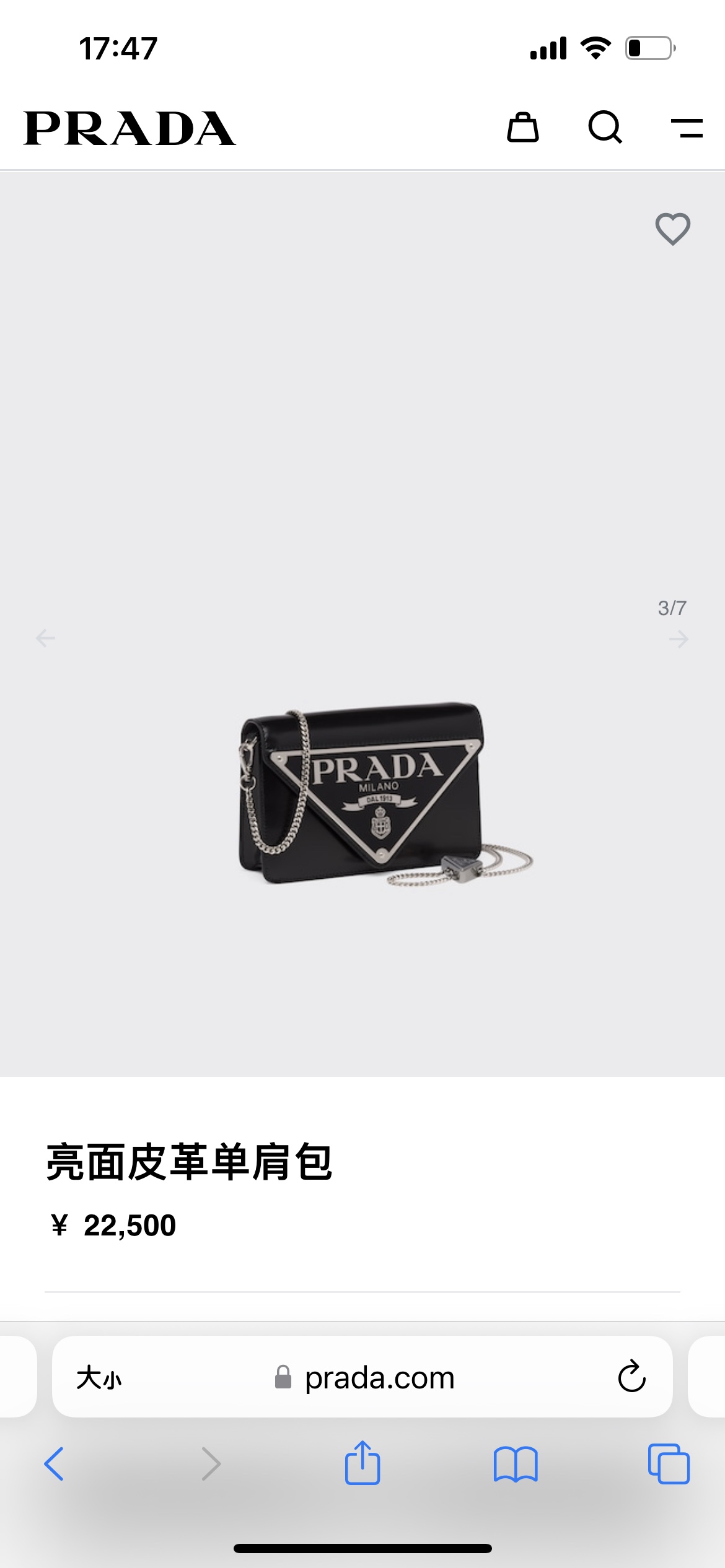The image size is (725, 1568).
Task: Share this page
Action: point(362,1463)
